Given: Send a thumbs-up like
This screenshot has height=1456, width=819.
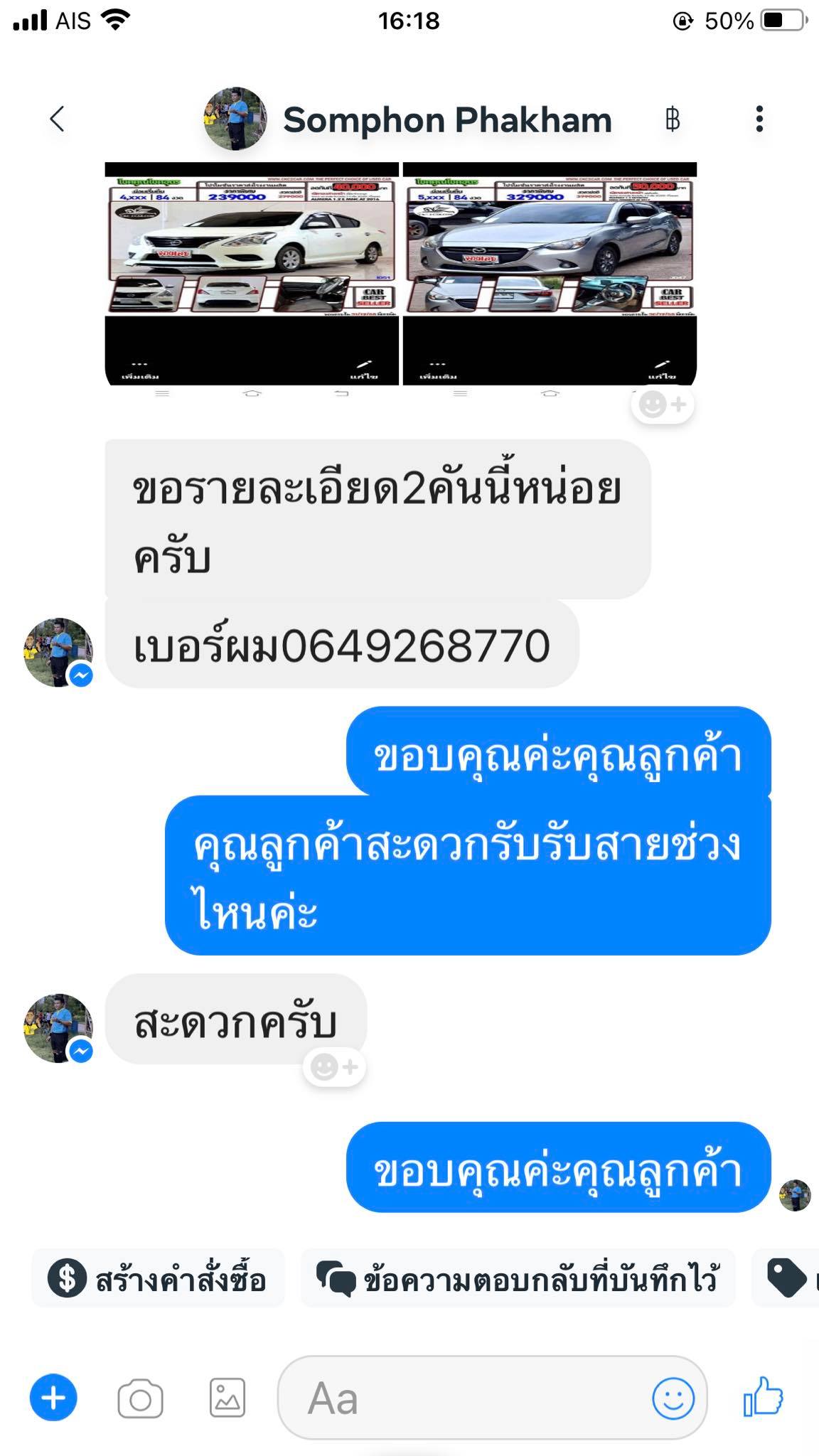Looking at the screenshot, I should pyautogui.click(x=763, y=1397).
